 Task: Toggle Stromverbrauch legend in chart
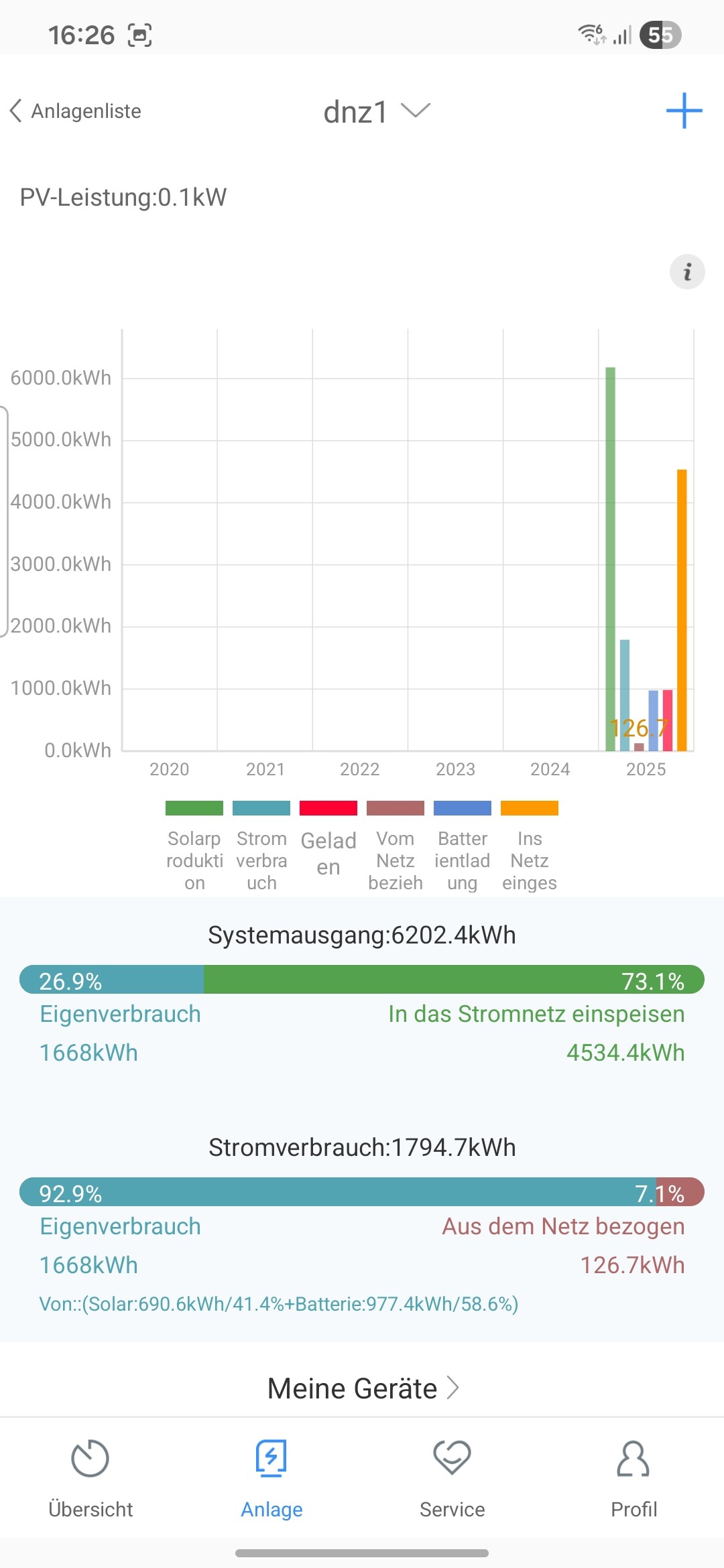coord(261,808)
